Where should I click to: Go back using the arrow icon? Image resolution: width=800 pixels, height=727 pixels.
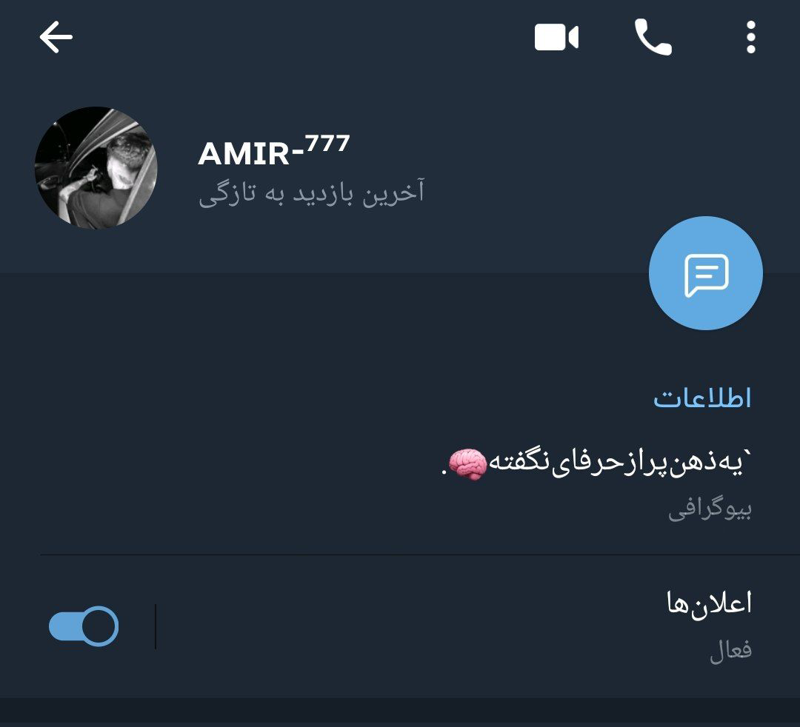point(56,38)
